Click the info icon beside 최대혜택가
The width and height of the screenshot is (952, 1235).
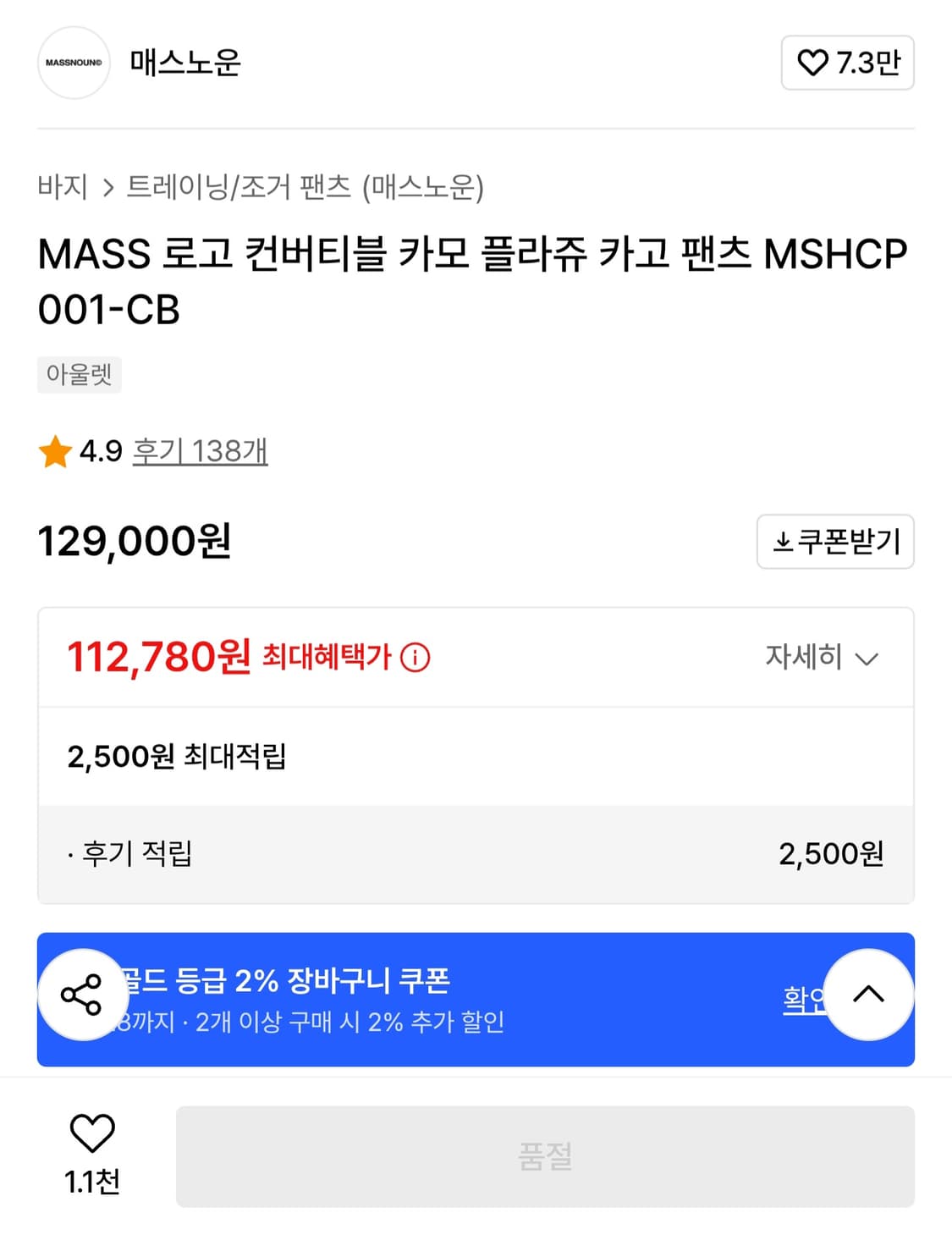pyautogui.click(x=416, y=659)
